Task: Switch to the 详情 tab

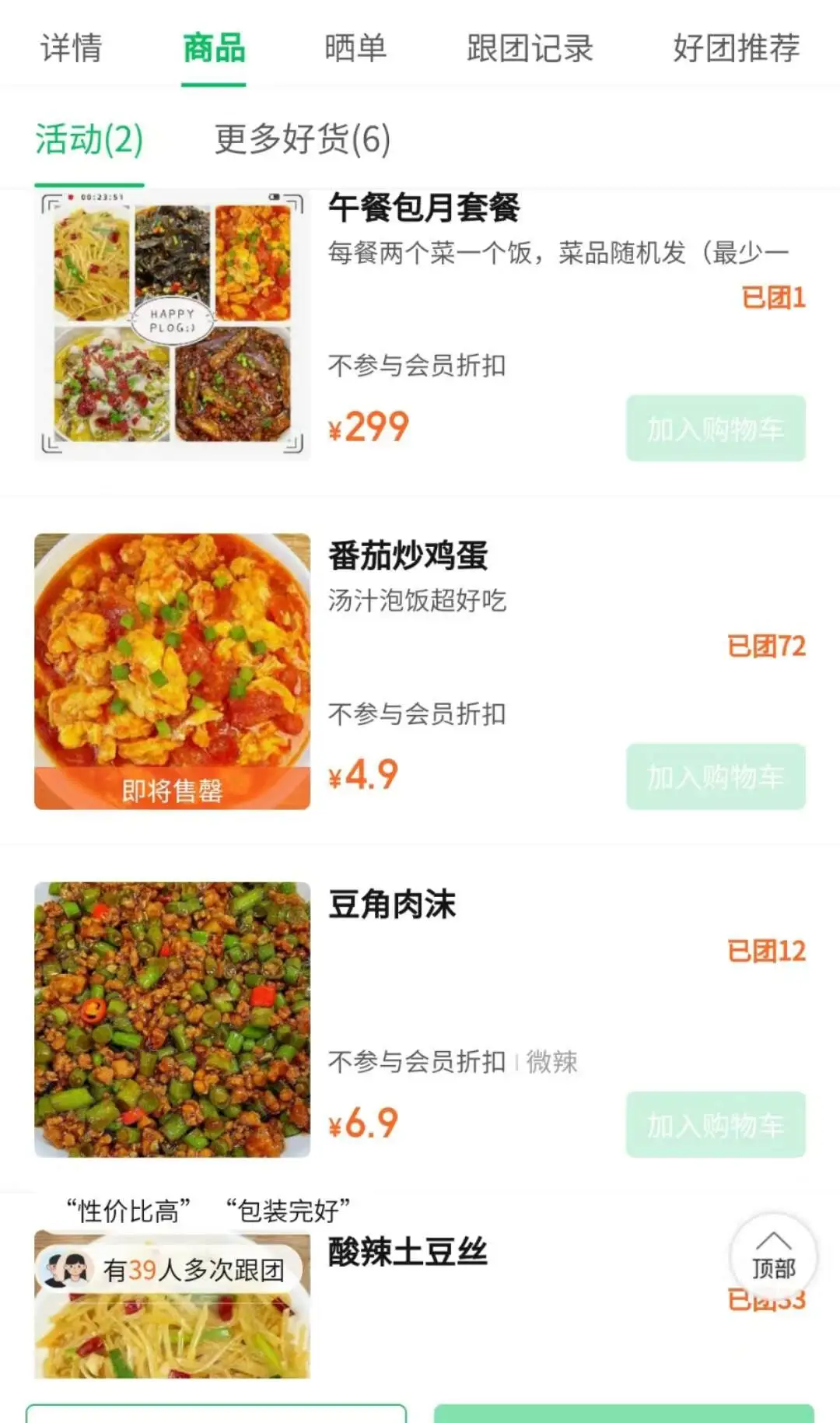Action: (71, 48)
